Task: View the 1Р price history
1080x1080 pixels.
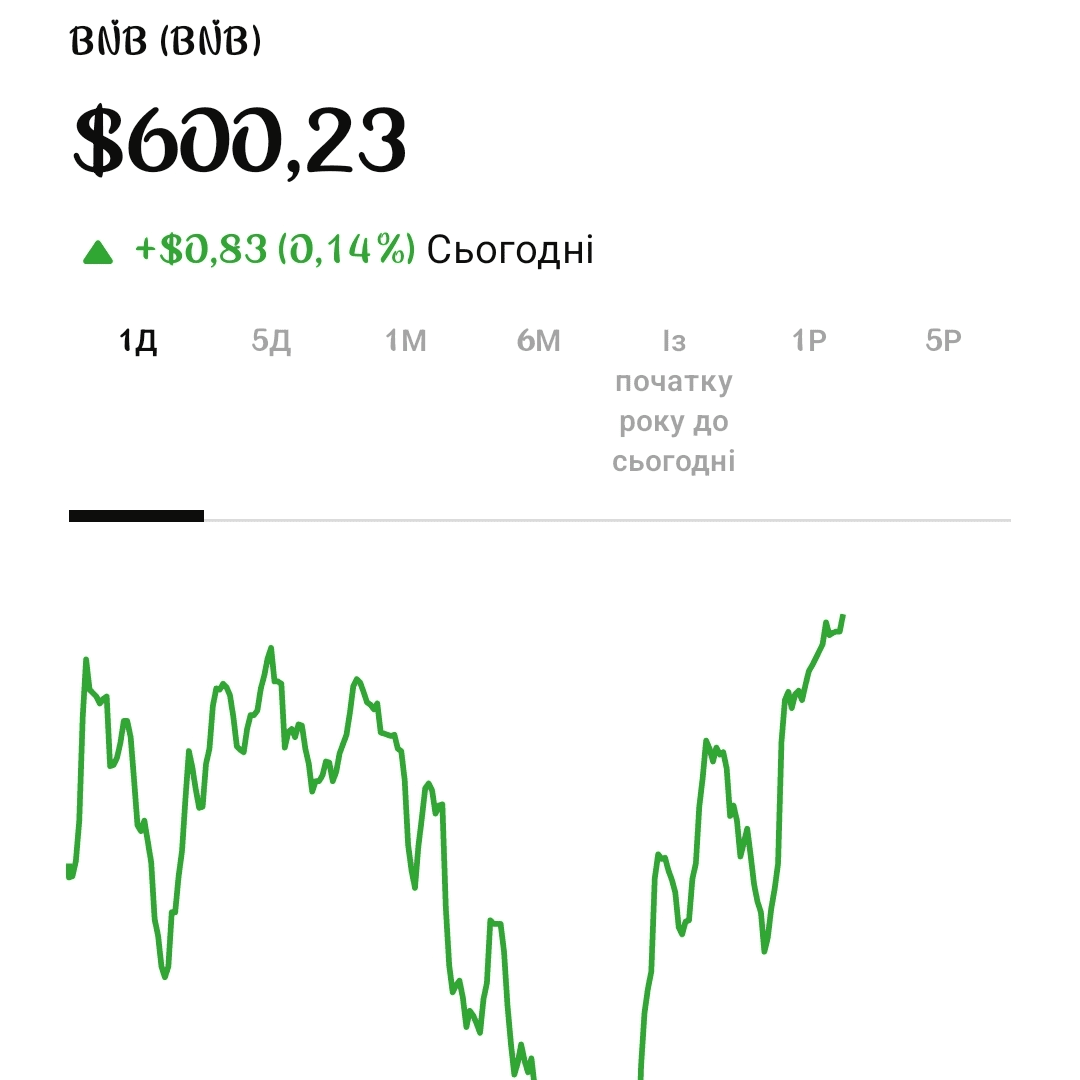Action: point(809,342)
